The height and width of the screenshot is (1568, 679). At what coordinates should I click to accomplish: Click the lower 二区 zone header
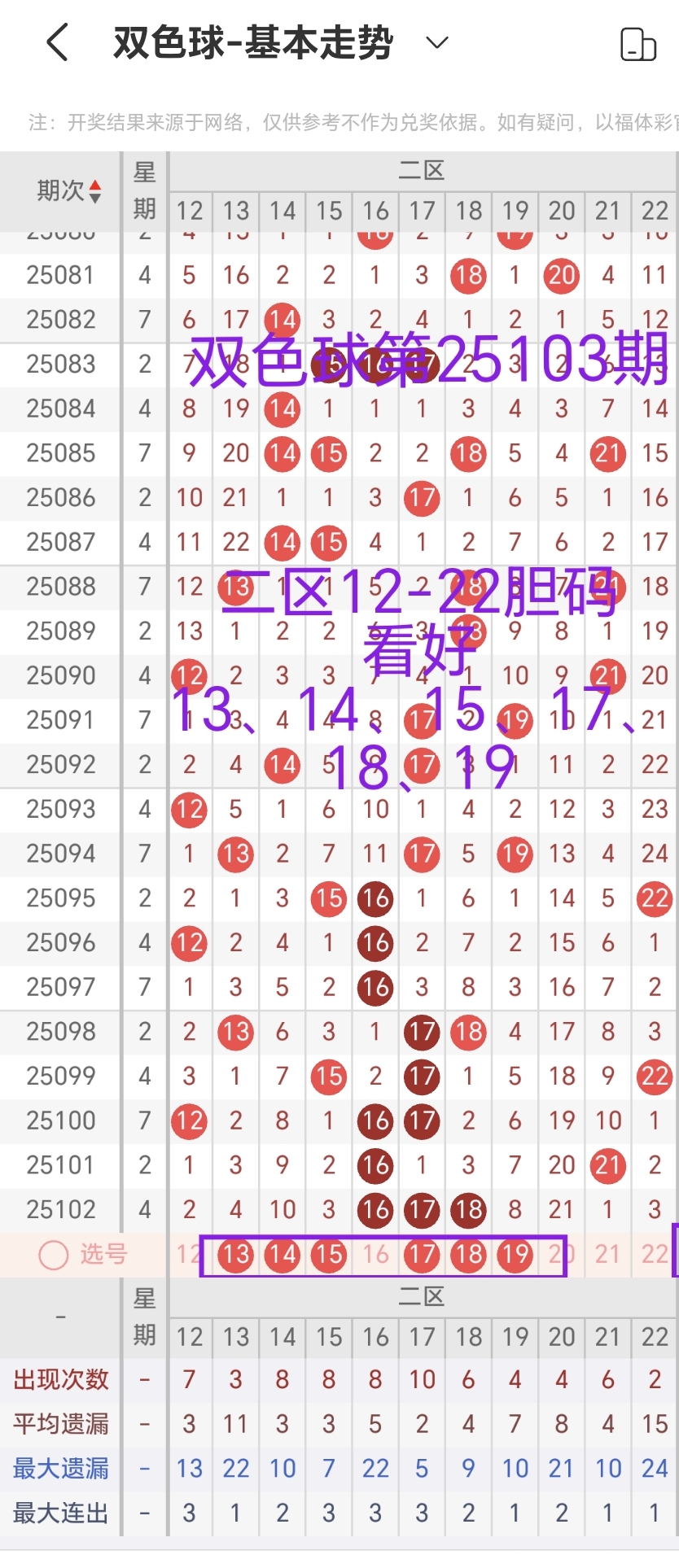422,1296
